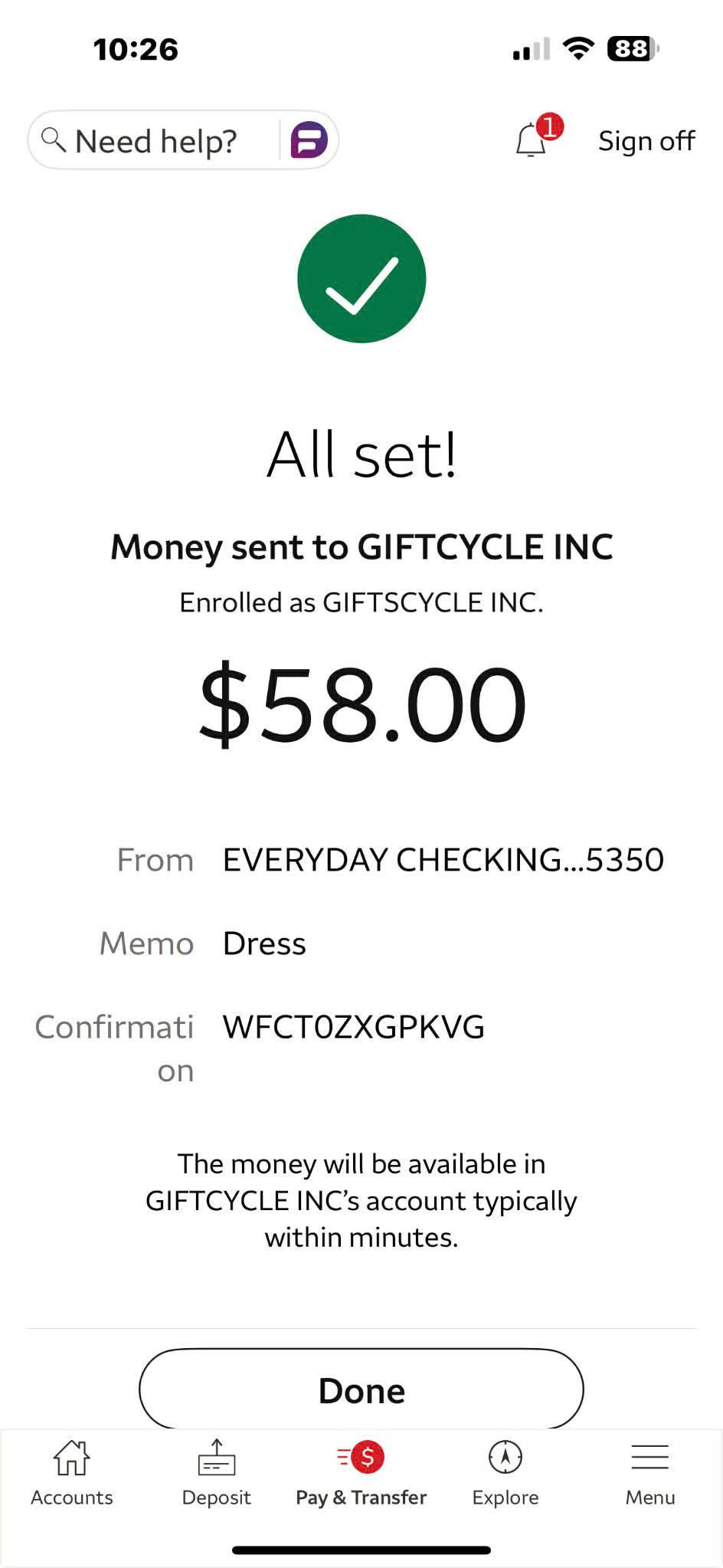The image size is (723, 1568).
Task: Select the Pay & Transfer tab
Action: pyautogui.click(x=361, y=1475)
